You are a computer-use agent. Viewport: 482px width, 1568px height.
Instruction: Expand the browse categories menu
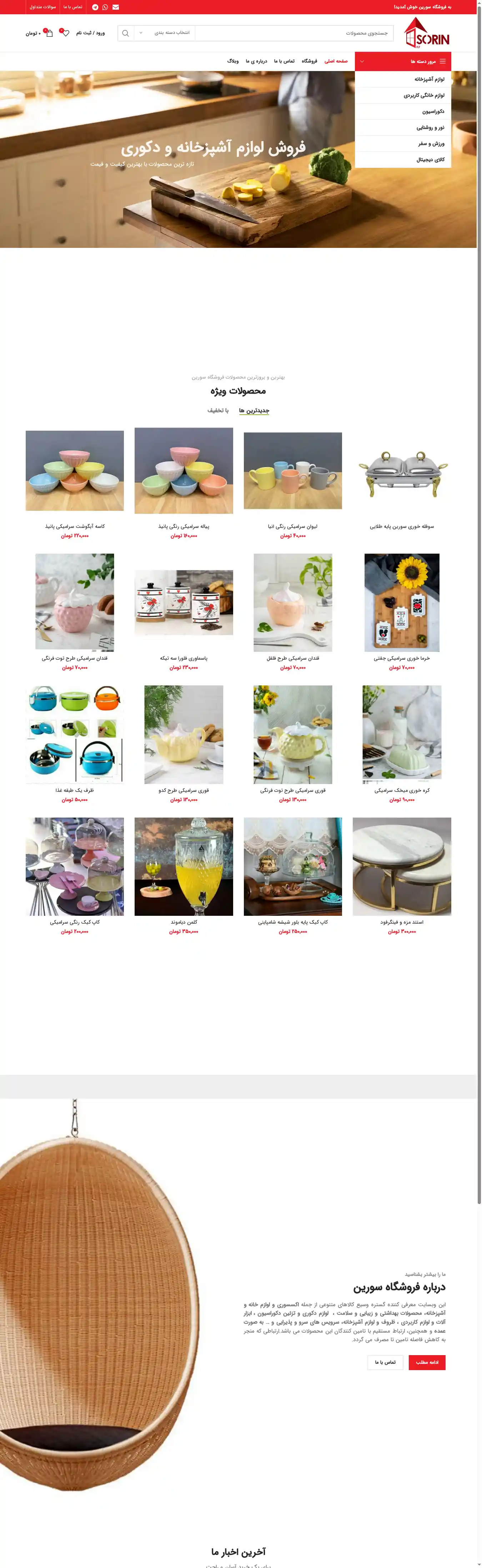[402, 61]
